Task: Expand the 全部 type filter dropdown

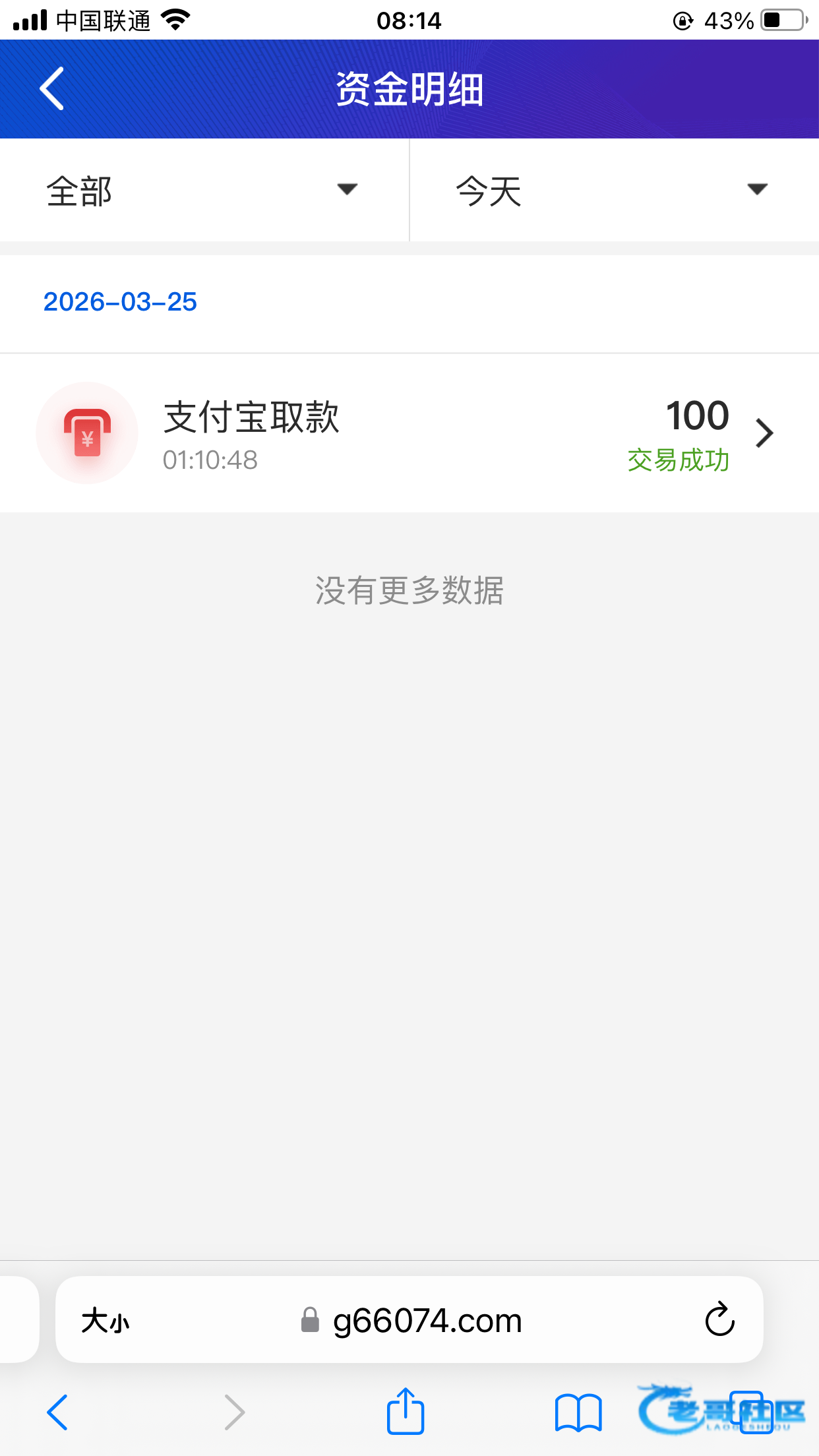Action: point(204,191)
